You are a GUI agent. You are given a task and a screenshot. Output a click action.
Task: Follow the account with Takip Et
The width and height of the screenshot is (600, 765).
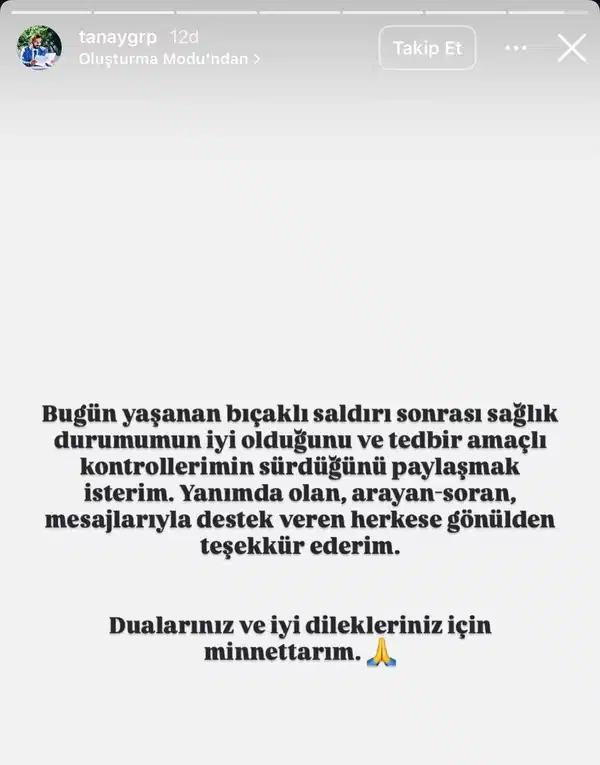tap(428, 48)
